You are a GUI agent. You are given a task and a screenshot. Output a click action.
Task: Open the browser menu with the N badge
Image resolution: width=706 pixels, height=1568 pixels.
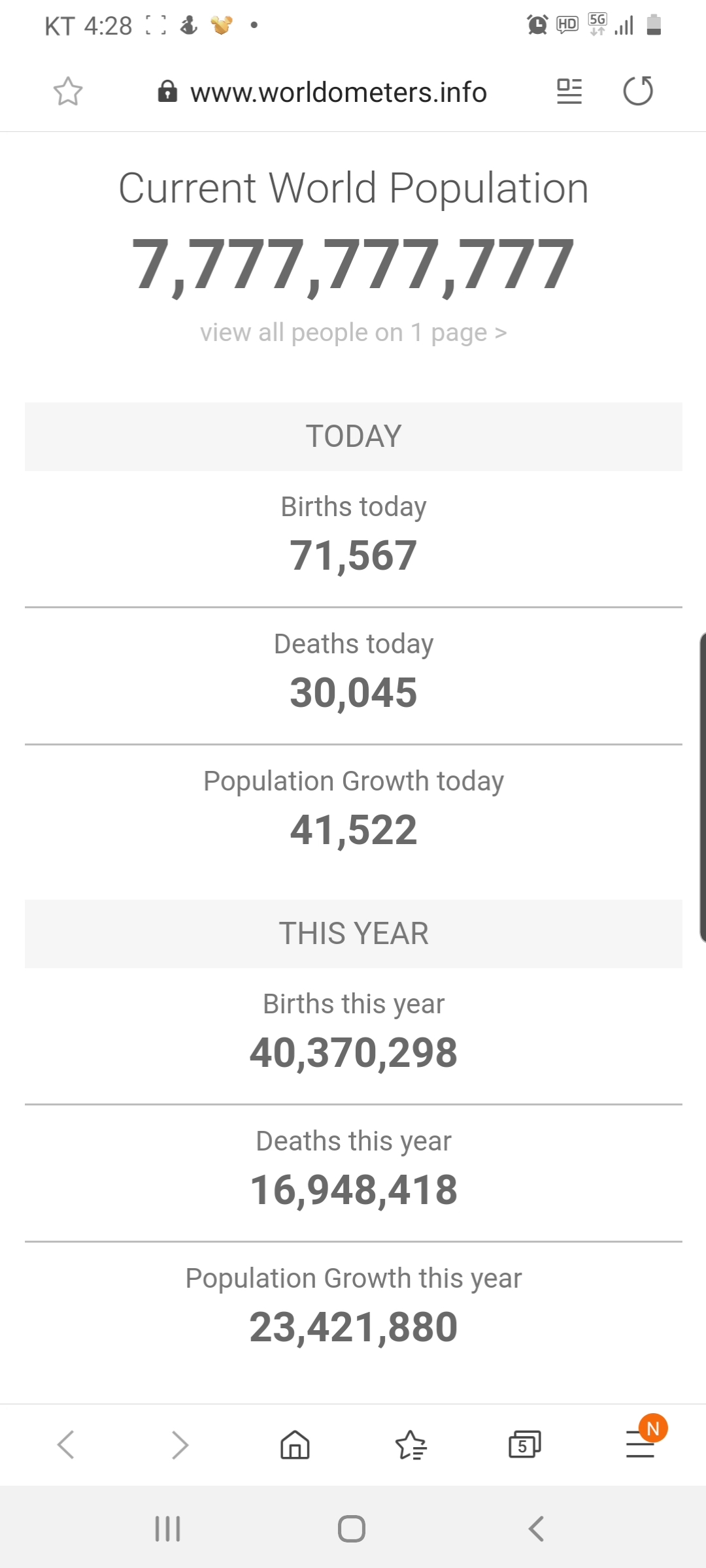click(x=639, y=1445)
